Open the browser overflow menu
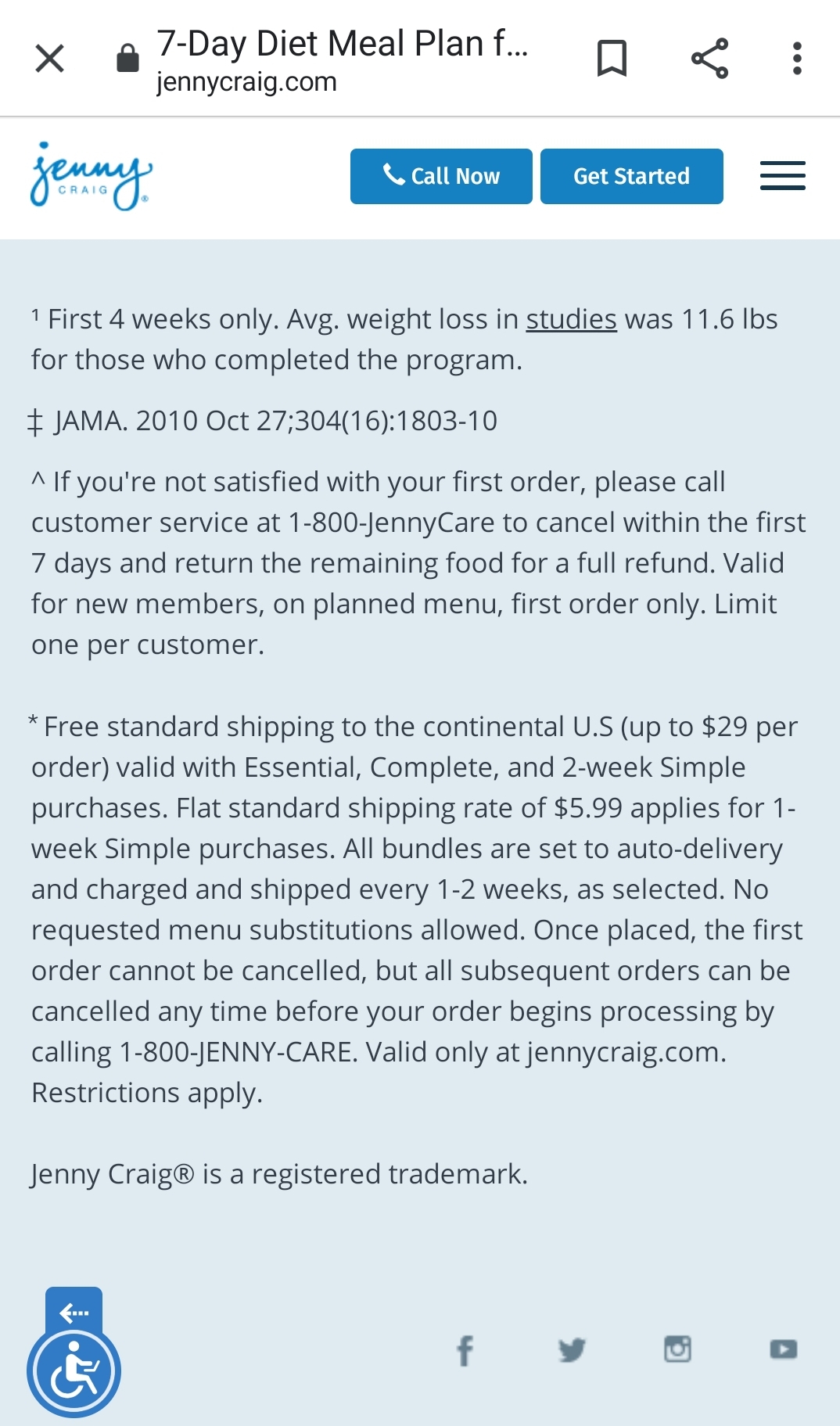This screenshot has height=1426, width=840. tap(797, 59)
